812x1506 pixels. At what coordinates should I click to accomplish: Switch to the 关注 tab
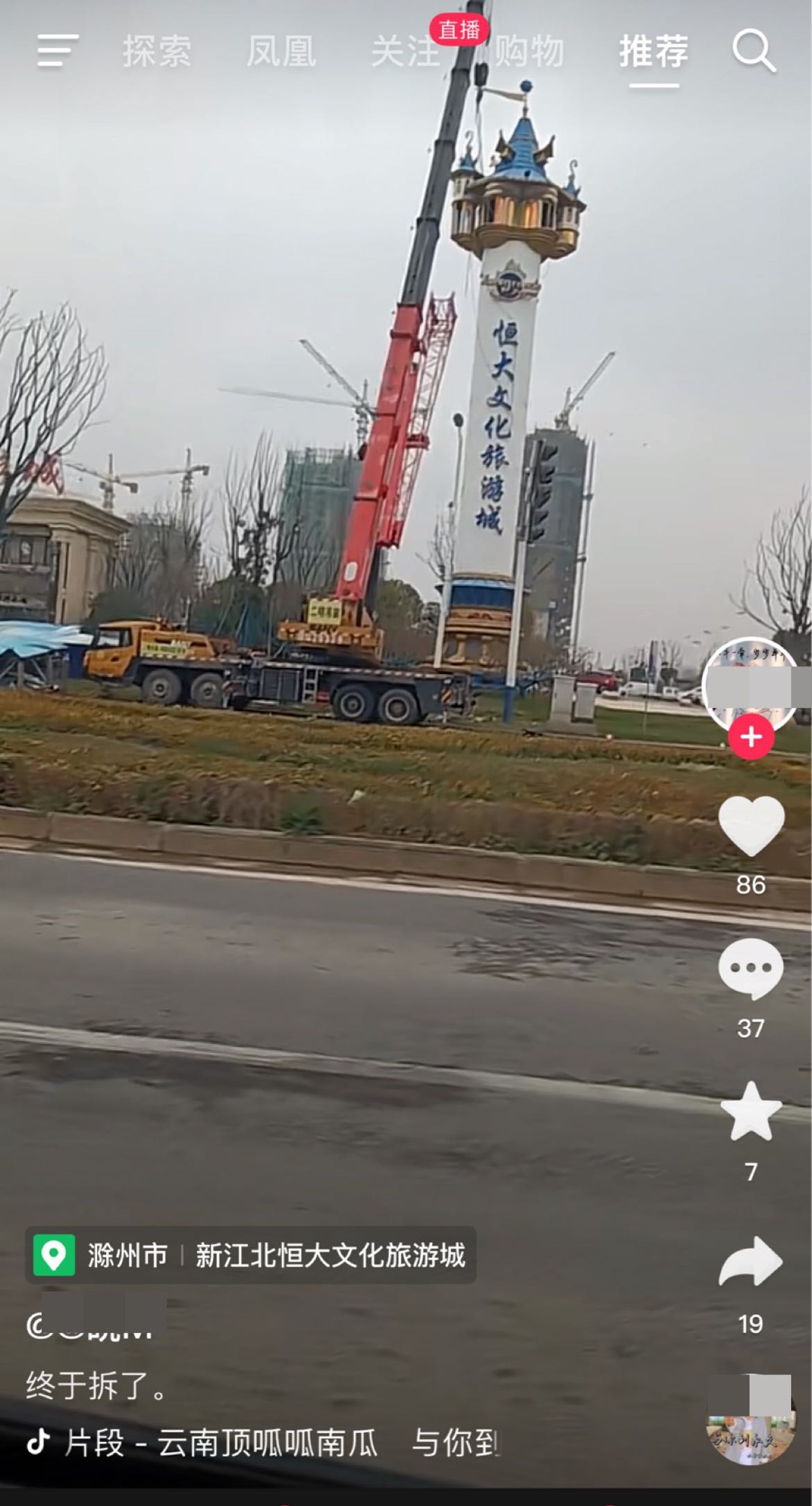click(x=404, y=51)
